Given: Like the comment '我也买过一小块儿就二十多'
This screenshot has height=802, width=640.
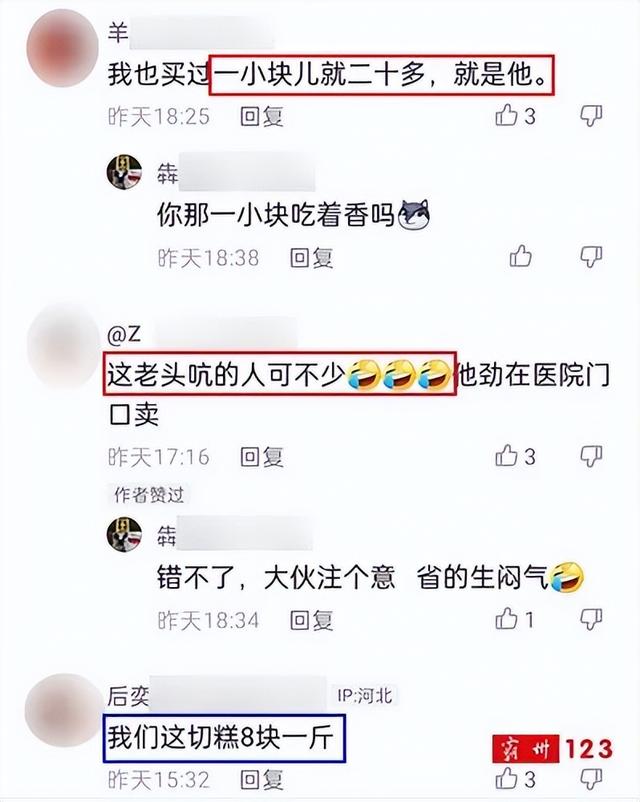Looking at the screenshot, I should 508,116.
